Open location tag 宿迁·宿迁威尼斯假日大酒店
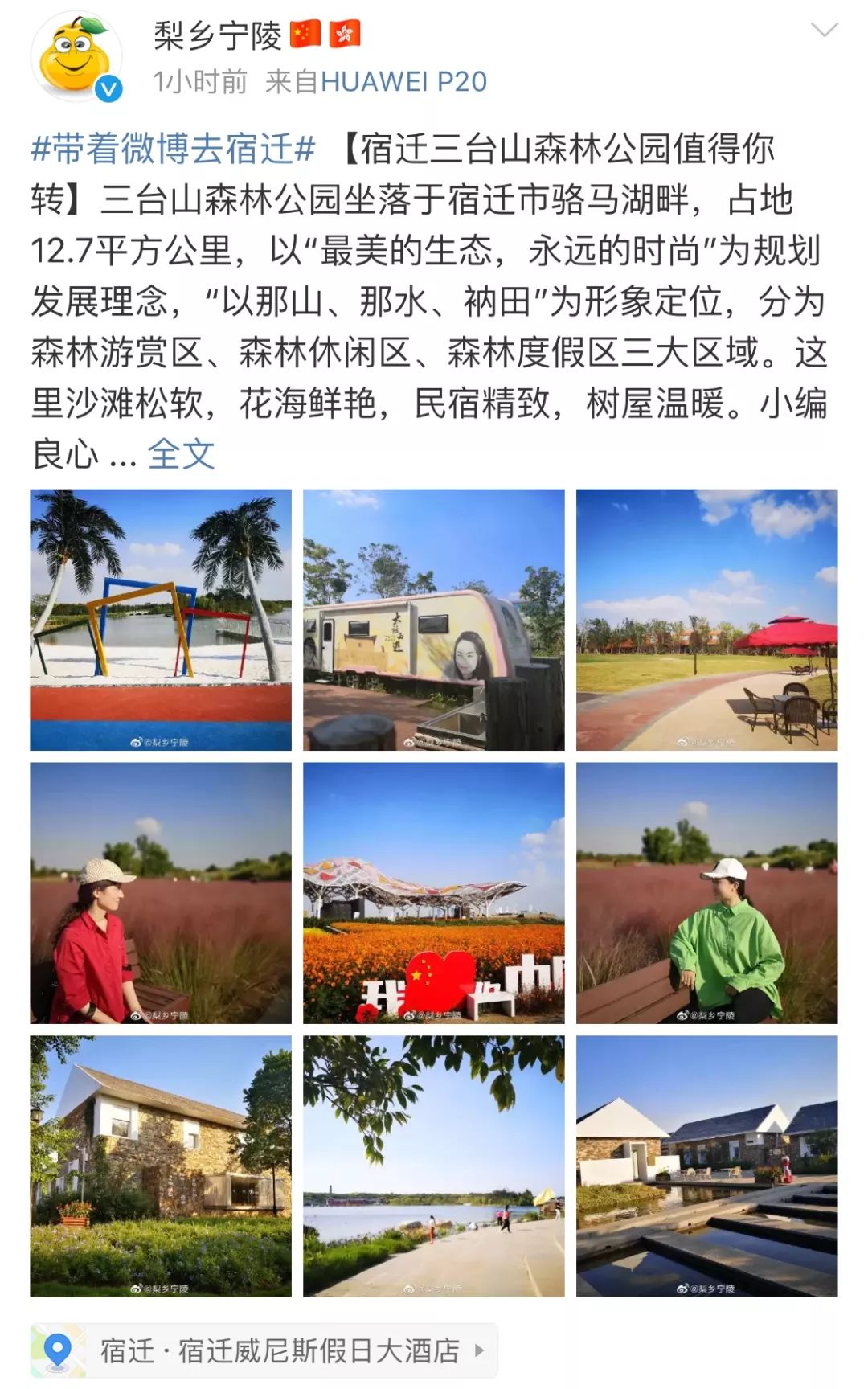The image size is (868, 1389). 264,1350
